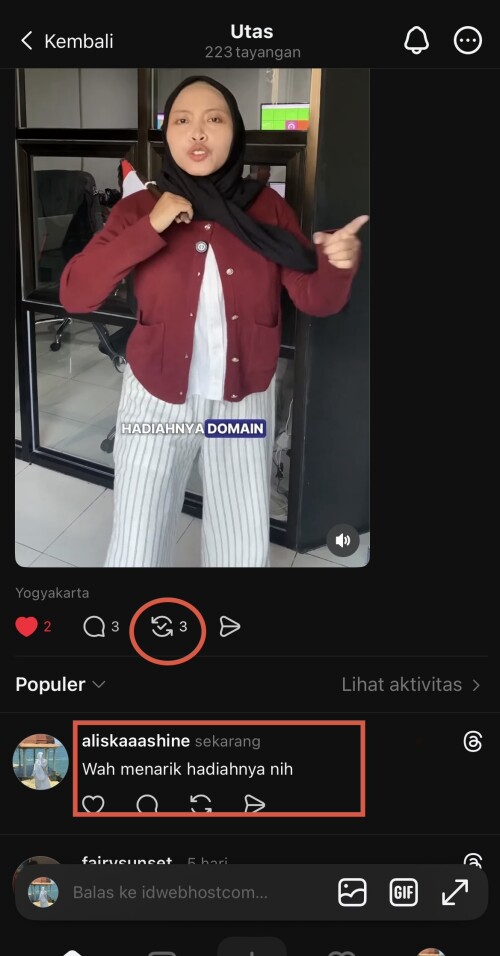Image resolution: width=500 pixels, height=956 pixels.
Task: Like aliskaaashine's comment
Action: coord(93,805)
